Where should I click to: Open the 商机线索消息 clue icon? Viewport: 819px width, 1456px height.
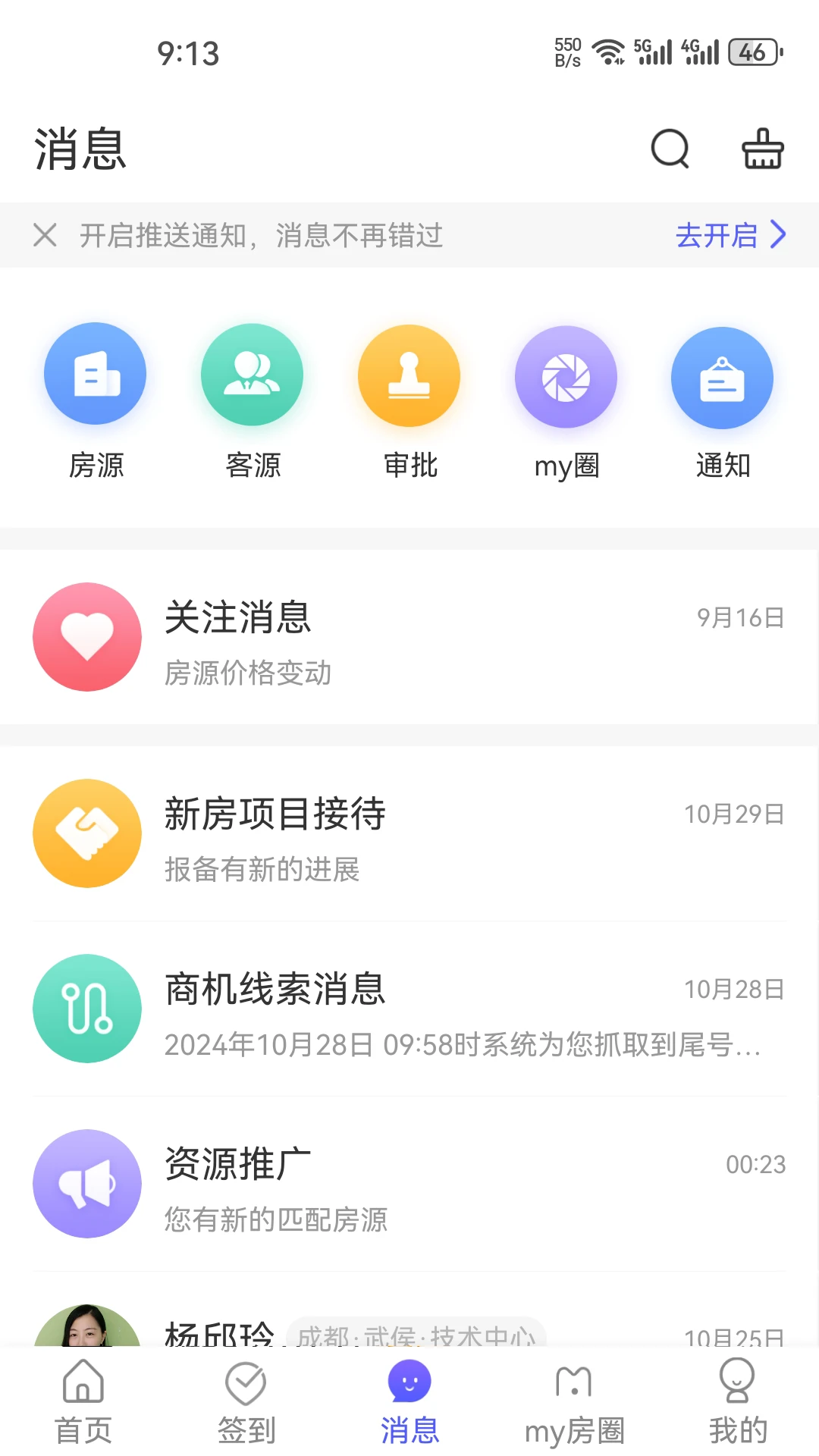(x=86, y=1009)
